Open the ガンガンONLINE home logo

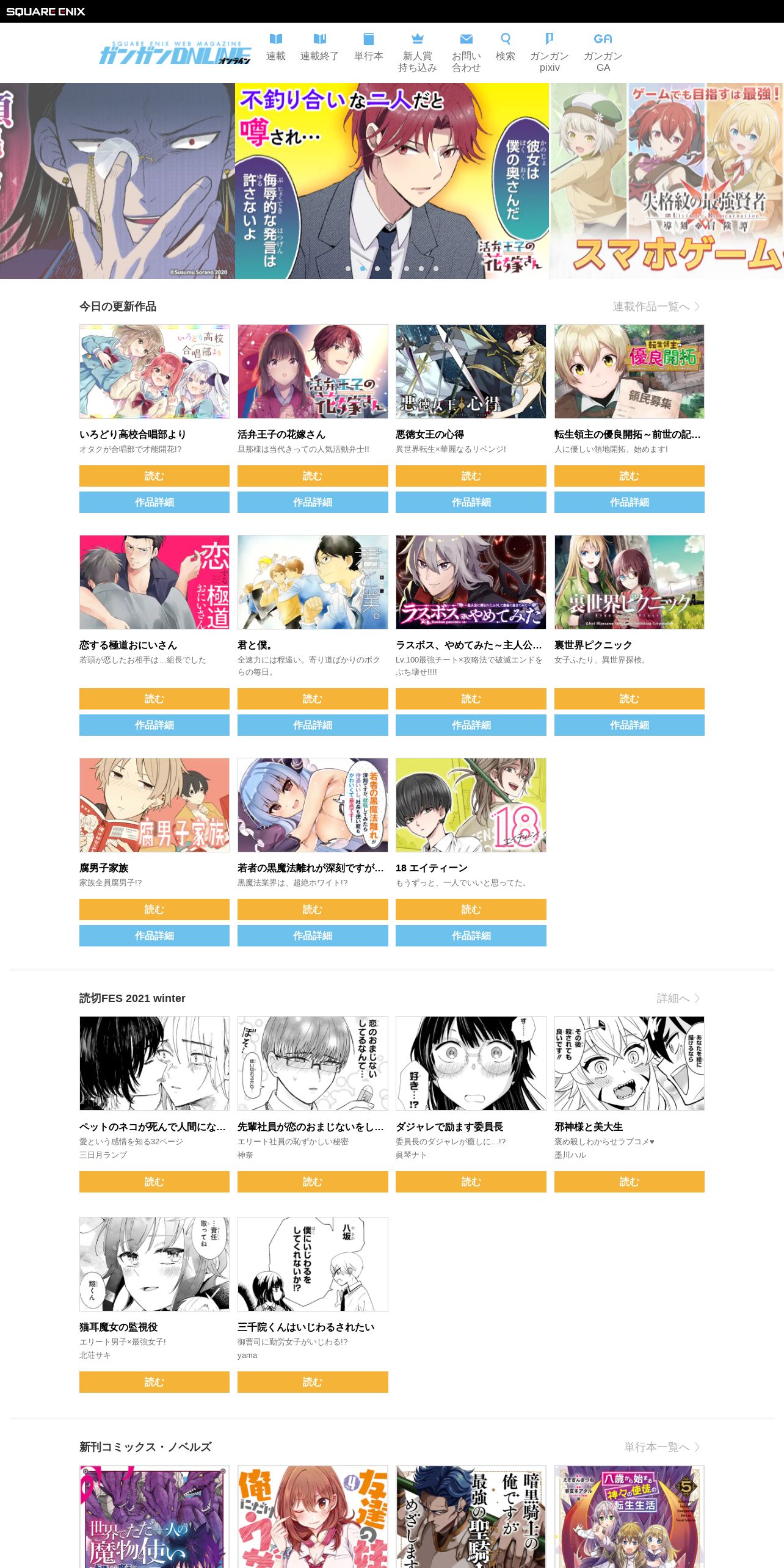tap(175, 53)
